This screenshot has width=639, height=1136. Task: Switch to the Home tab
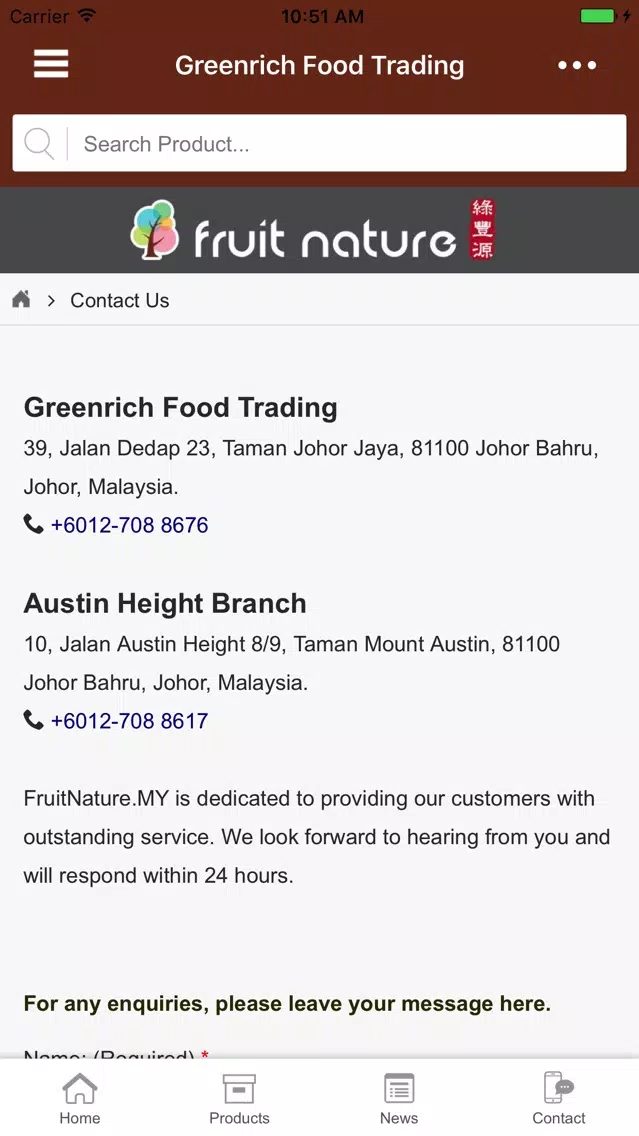coord(80,1098)
